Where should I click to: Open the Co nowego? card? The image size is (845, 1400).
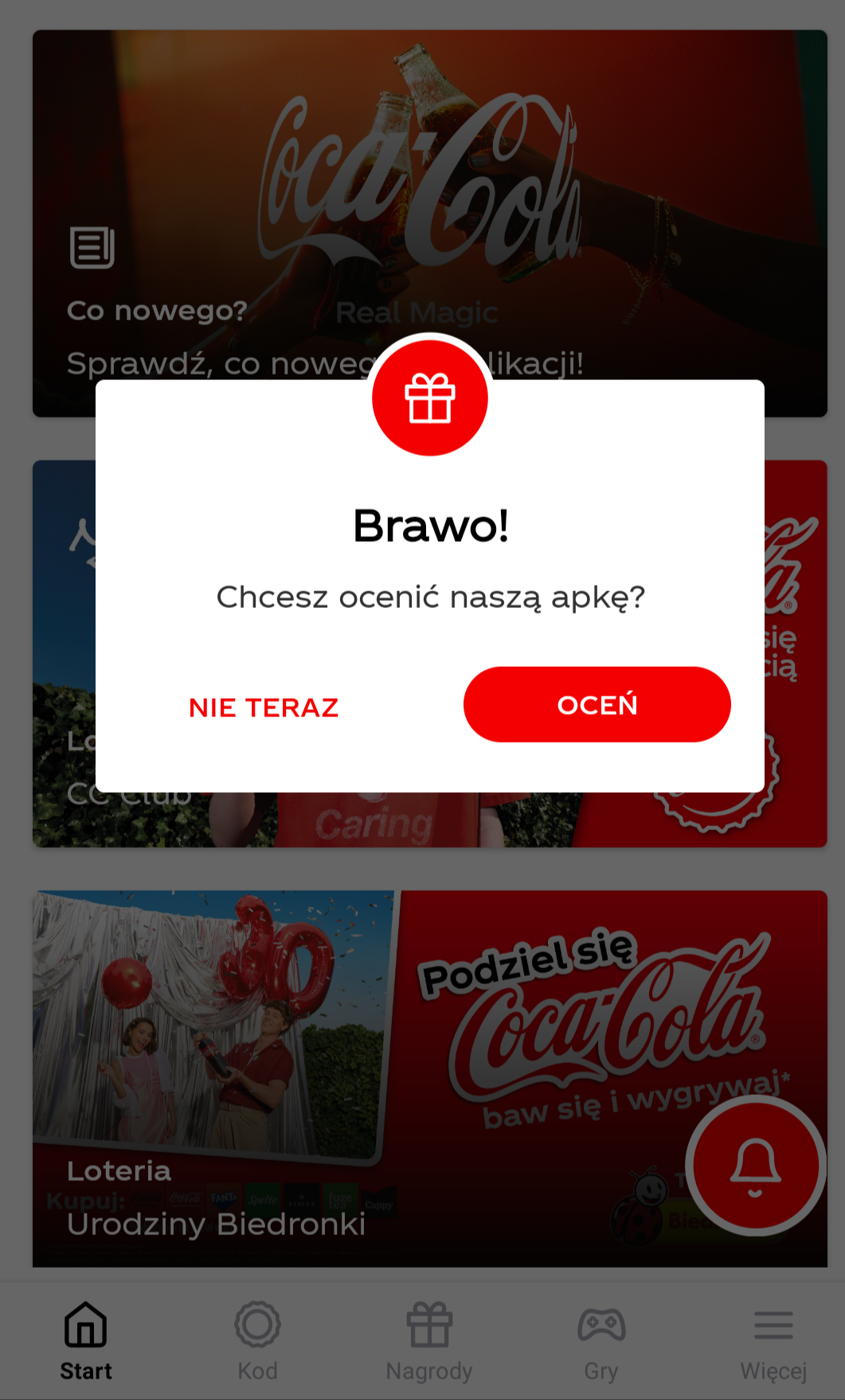click(x=239, y=199)
